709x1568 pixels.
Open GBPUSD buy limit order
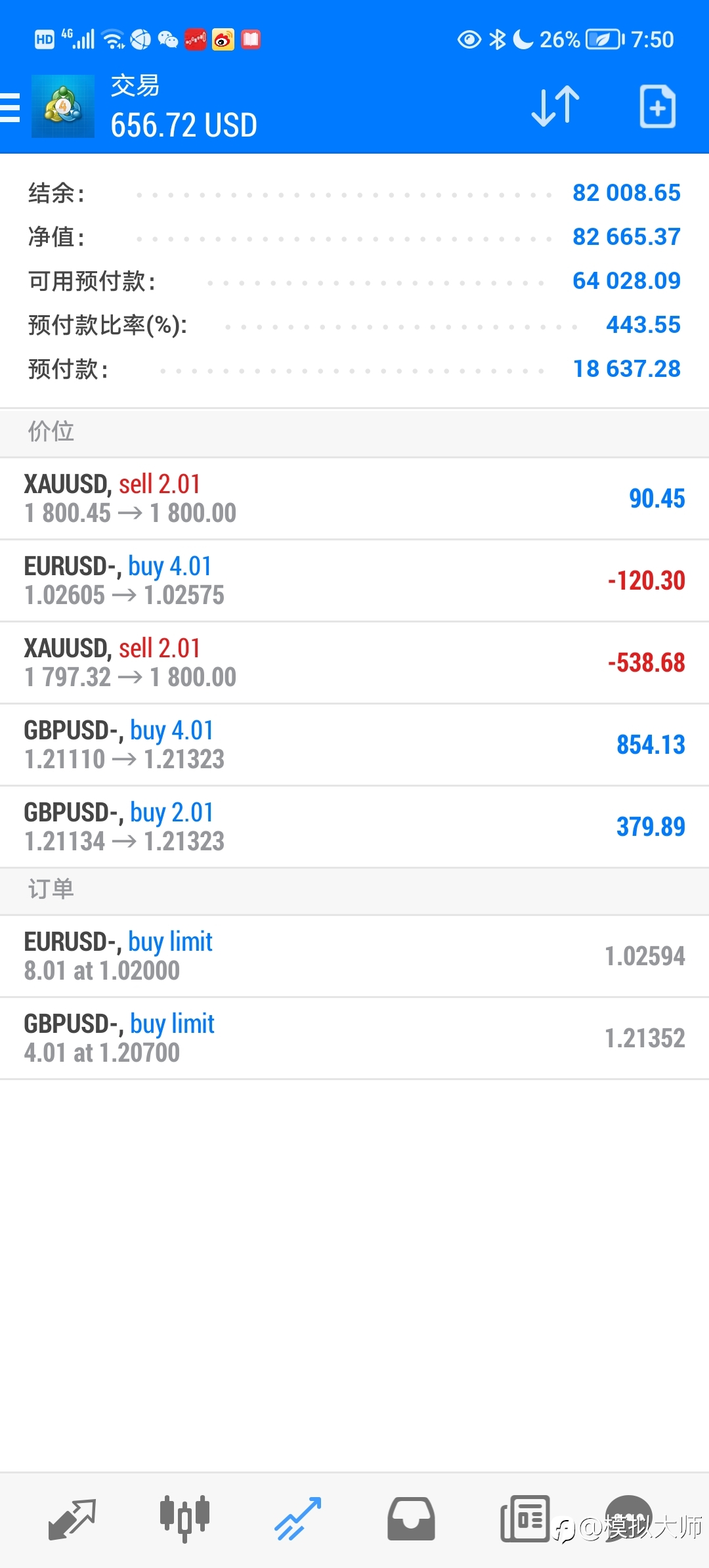point(354,1039)
